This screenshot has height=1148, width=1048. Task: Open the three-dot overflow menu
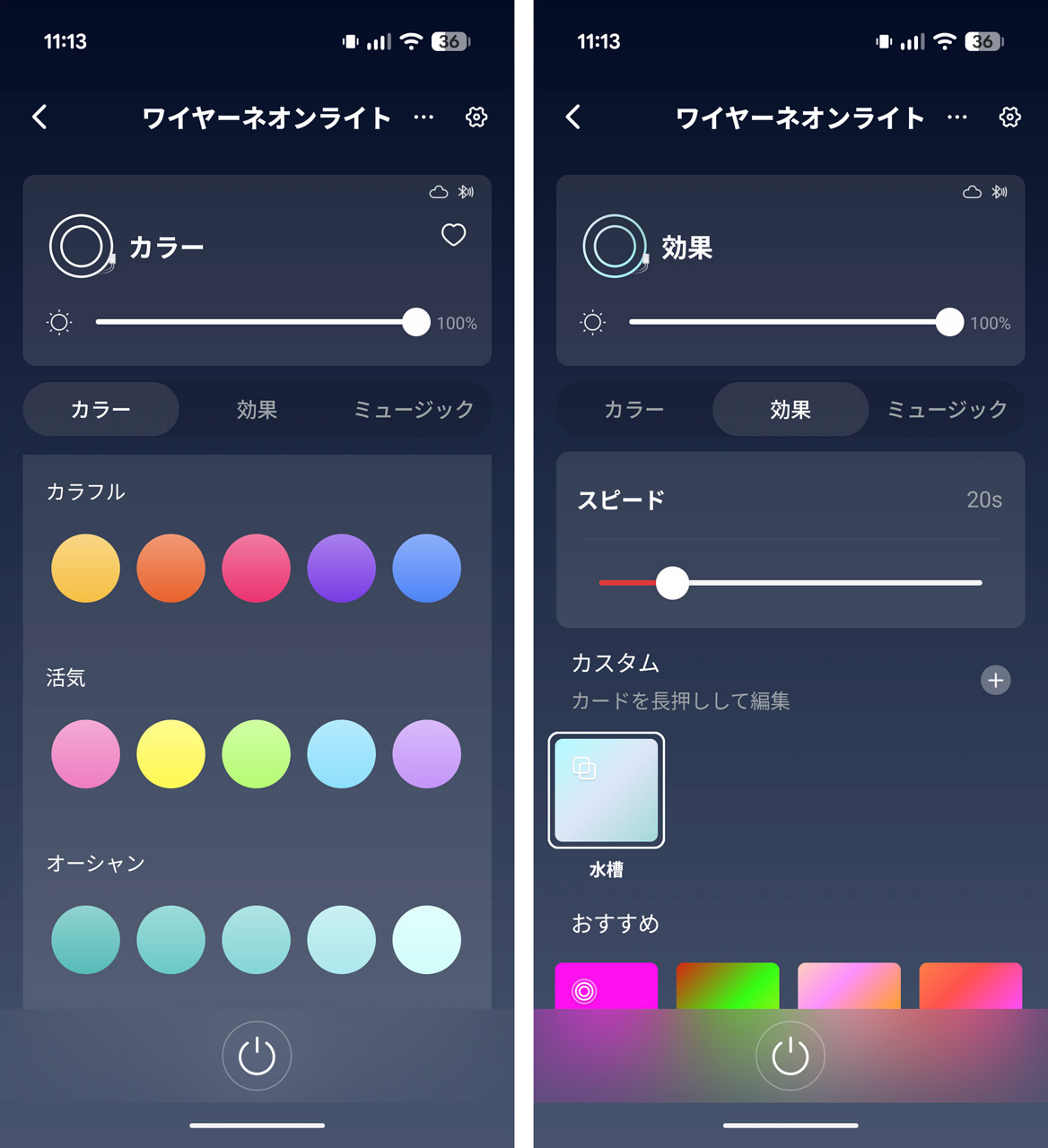point(423,117)
